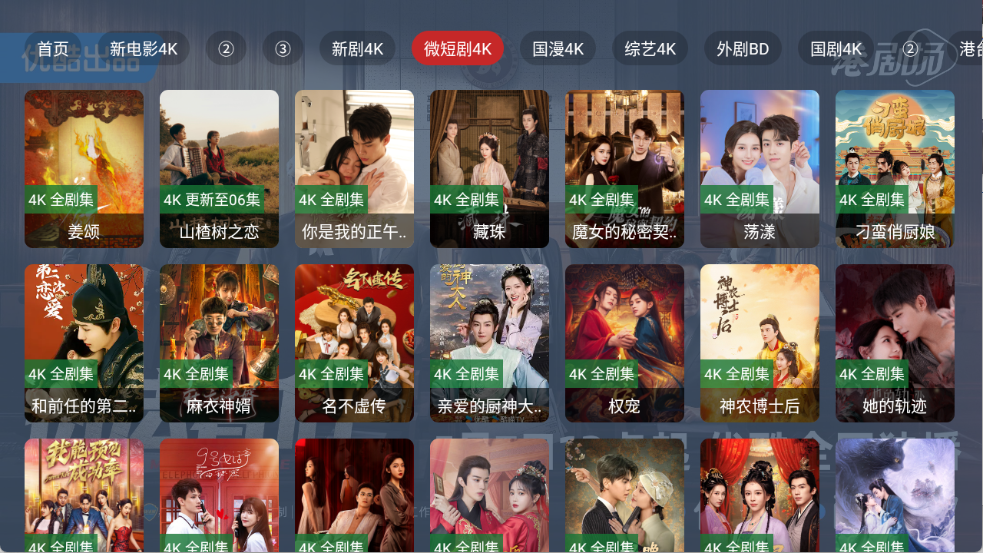
Task: Open the drama 她的轨迹
Action: (x=894, y=342)
